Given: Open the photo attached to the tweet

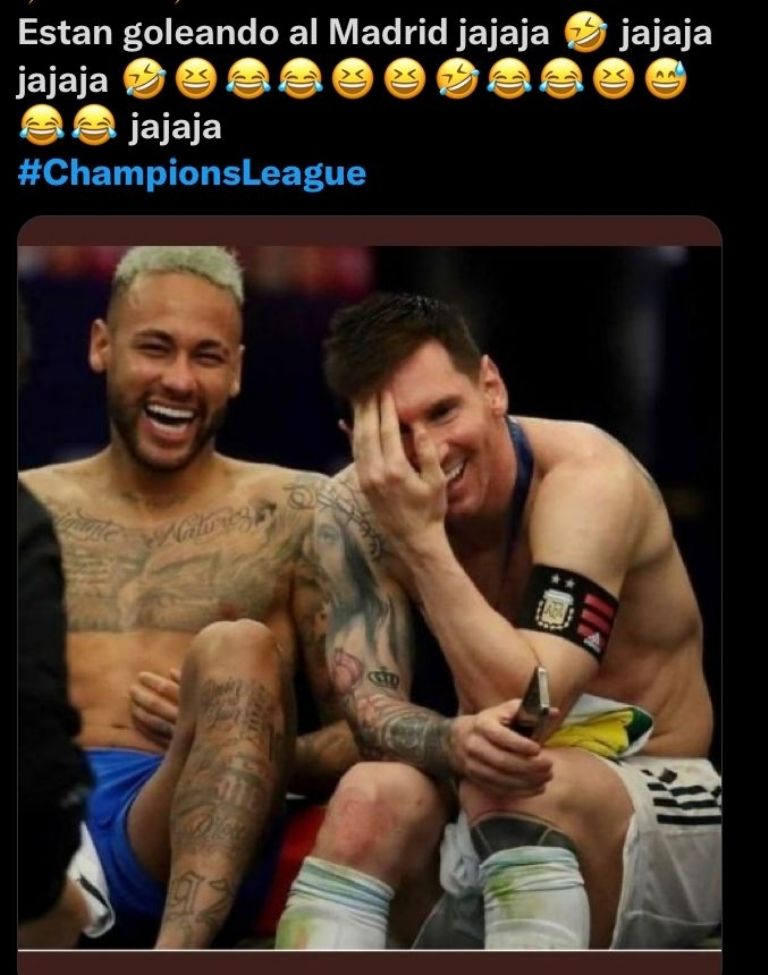Looking at the screenshot, I should point(370,595).
